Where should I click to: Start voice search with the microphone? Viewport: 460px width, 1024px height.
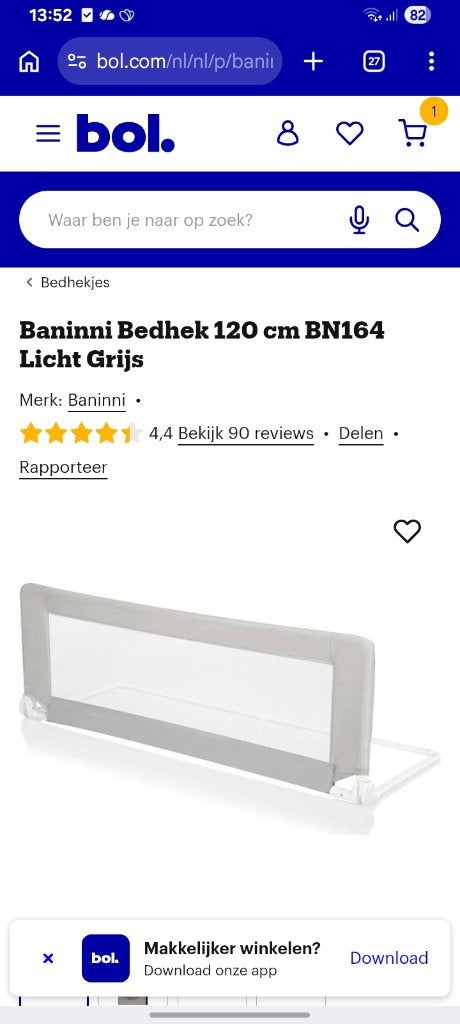pyautogui.click(x=359, y=220)
